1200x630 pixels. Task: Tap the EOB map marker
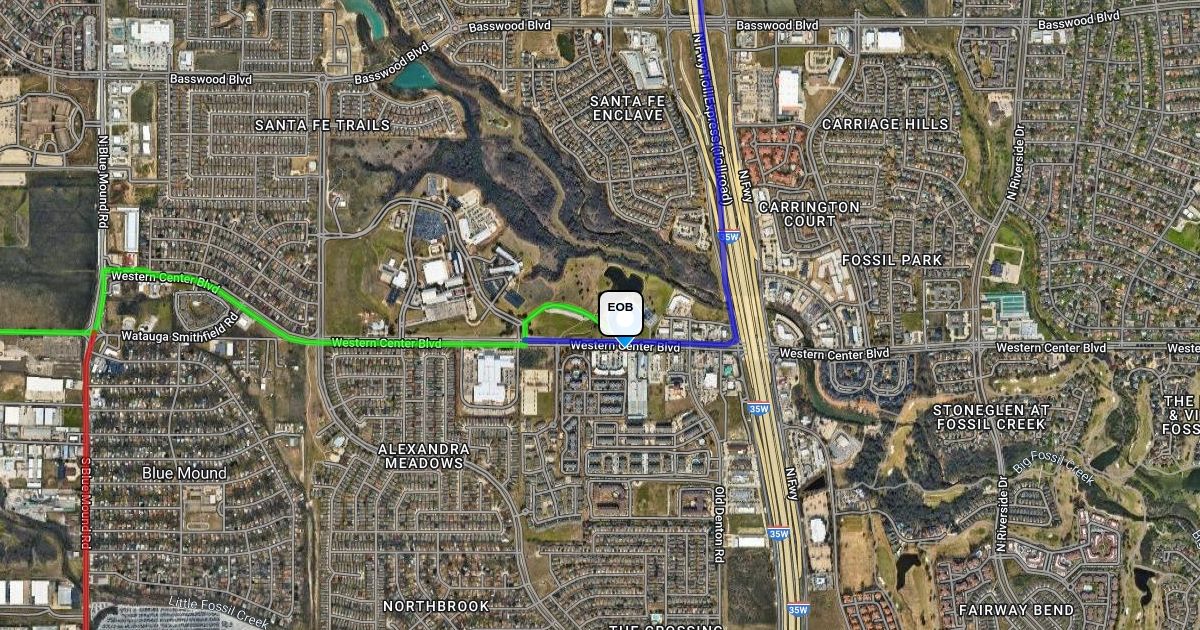pos(620,315)
